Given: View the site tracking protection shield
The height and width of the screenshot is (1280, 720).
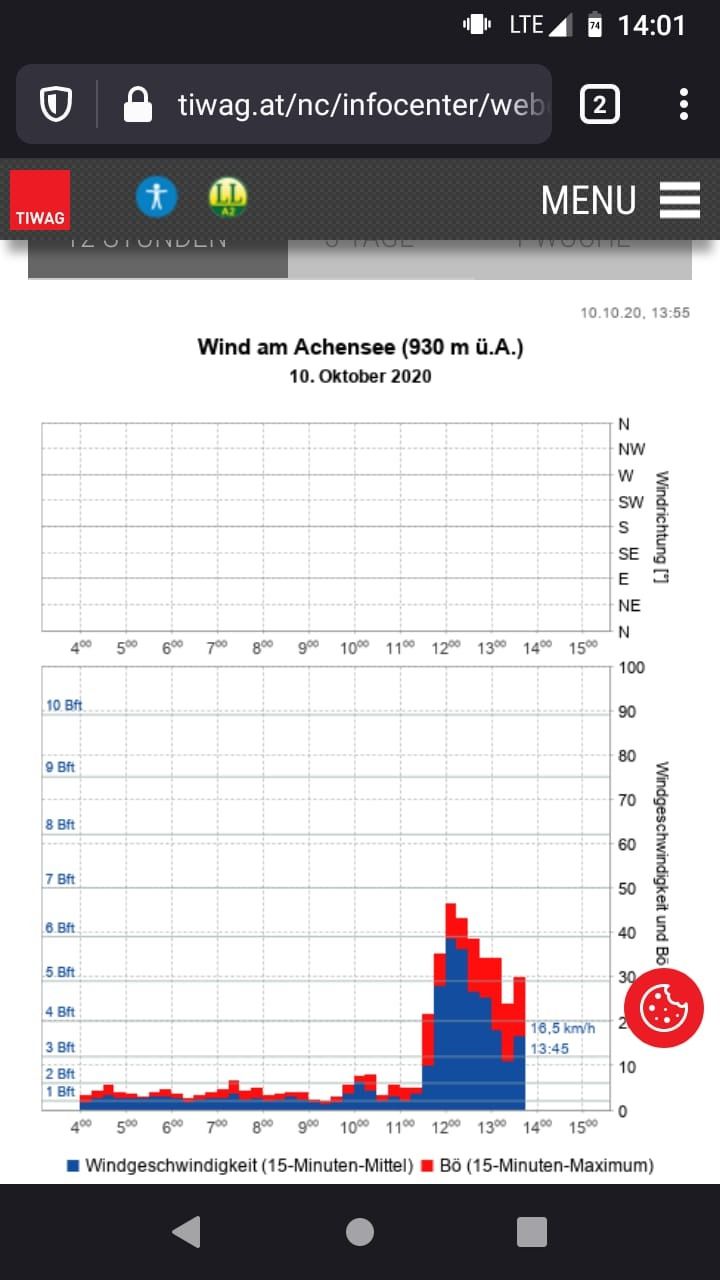Looking at the screenshot, I should 55,104.
